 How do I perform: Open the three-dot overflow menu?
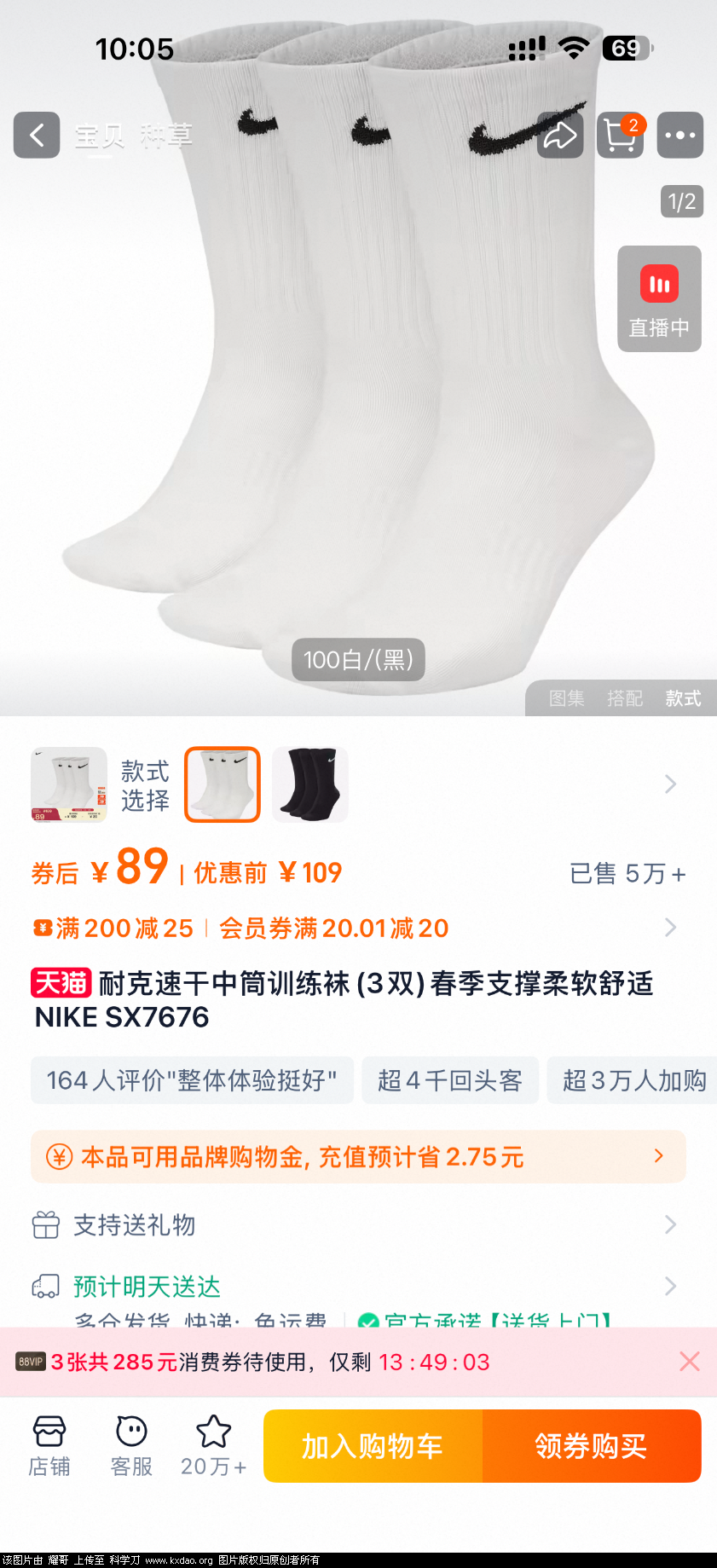[679, 135]
